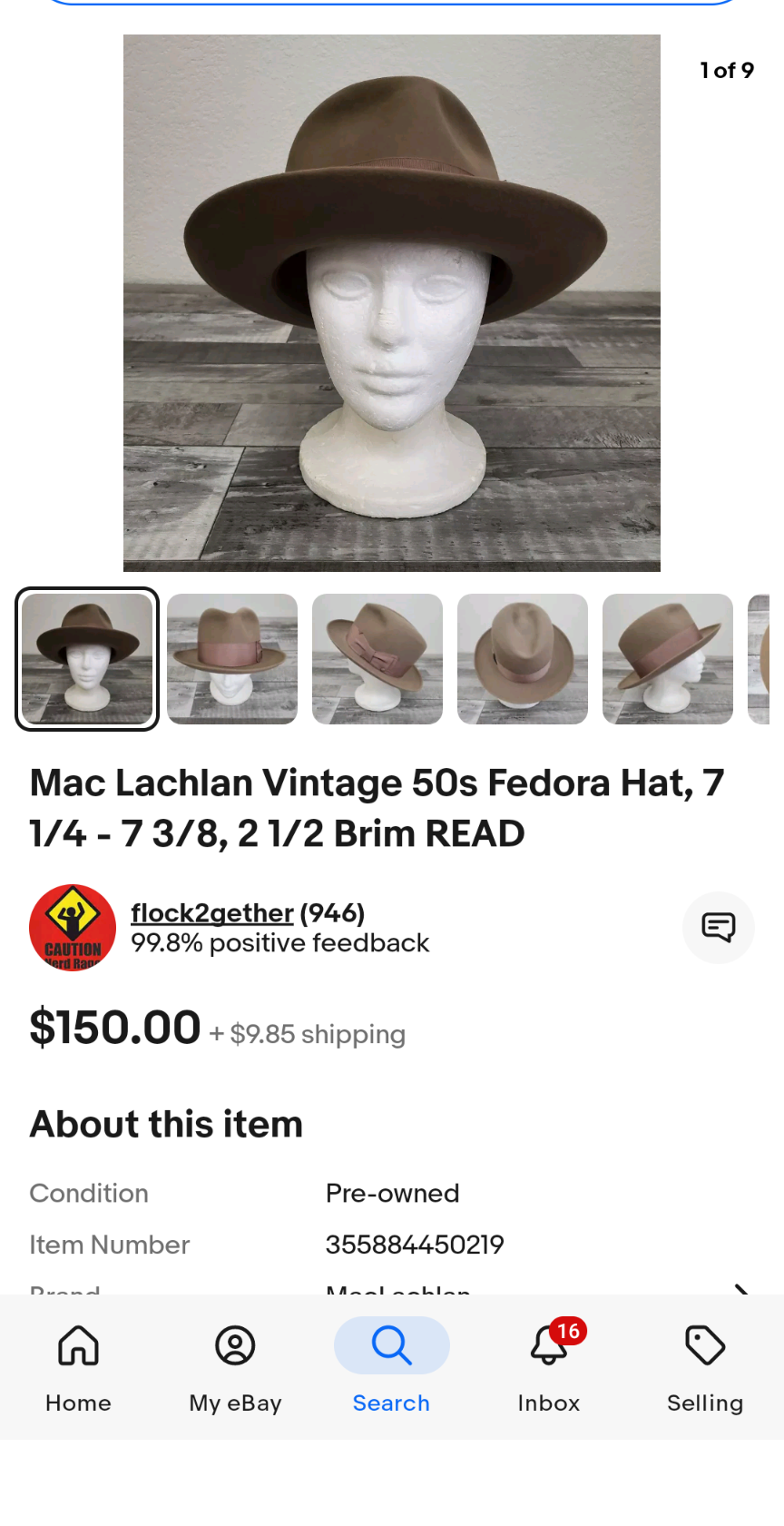784x1526 pixels.
Task: Go to the Home tab
Action: [x=78, y=1369]
